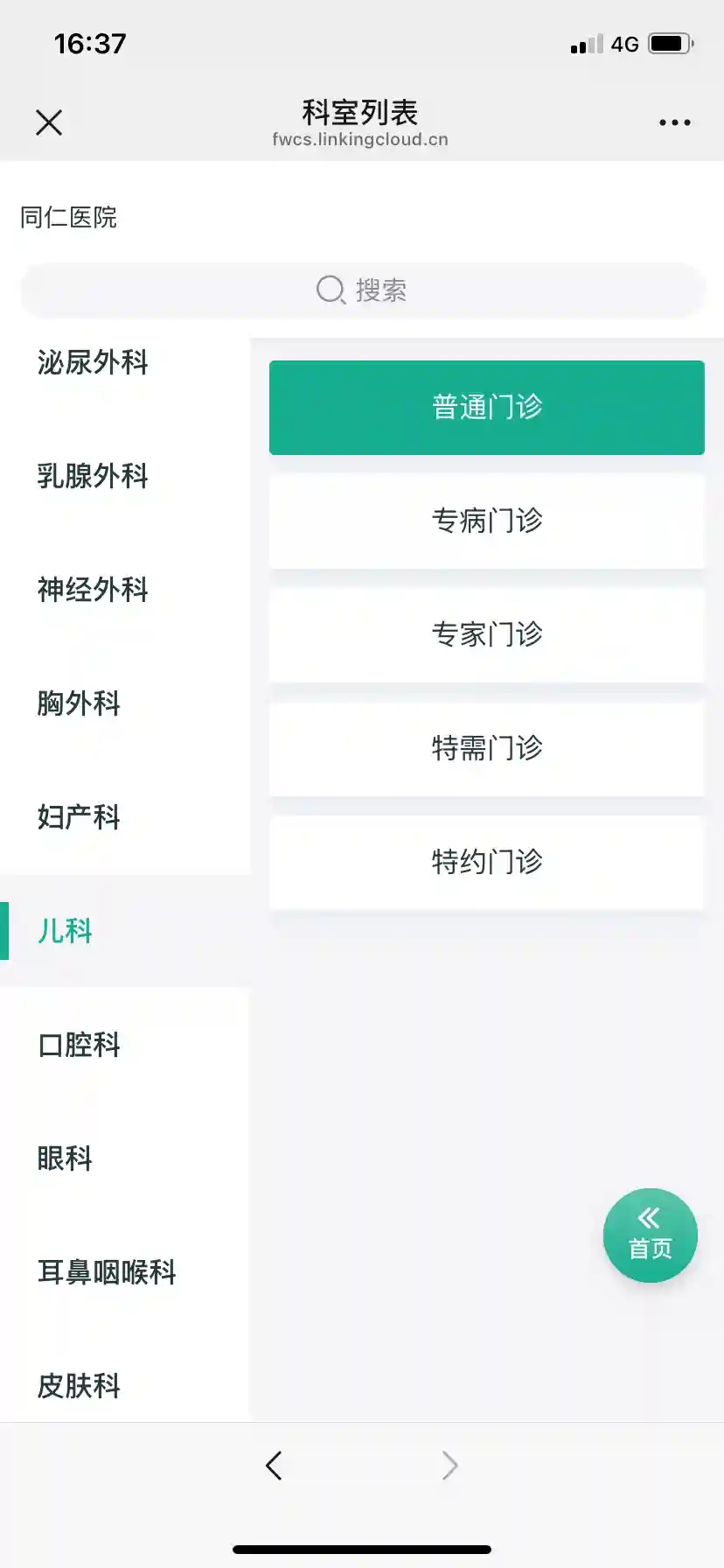Open 普通门诊 clinic
This screenshot has width=724, height=1568.
pos(486,408)
